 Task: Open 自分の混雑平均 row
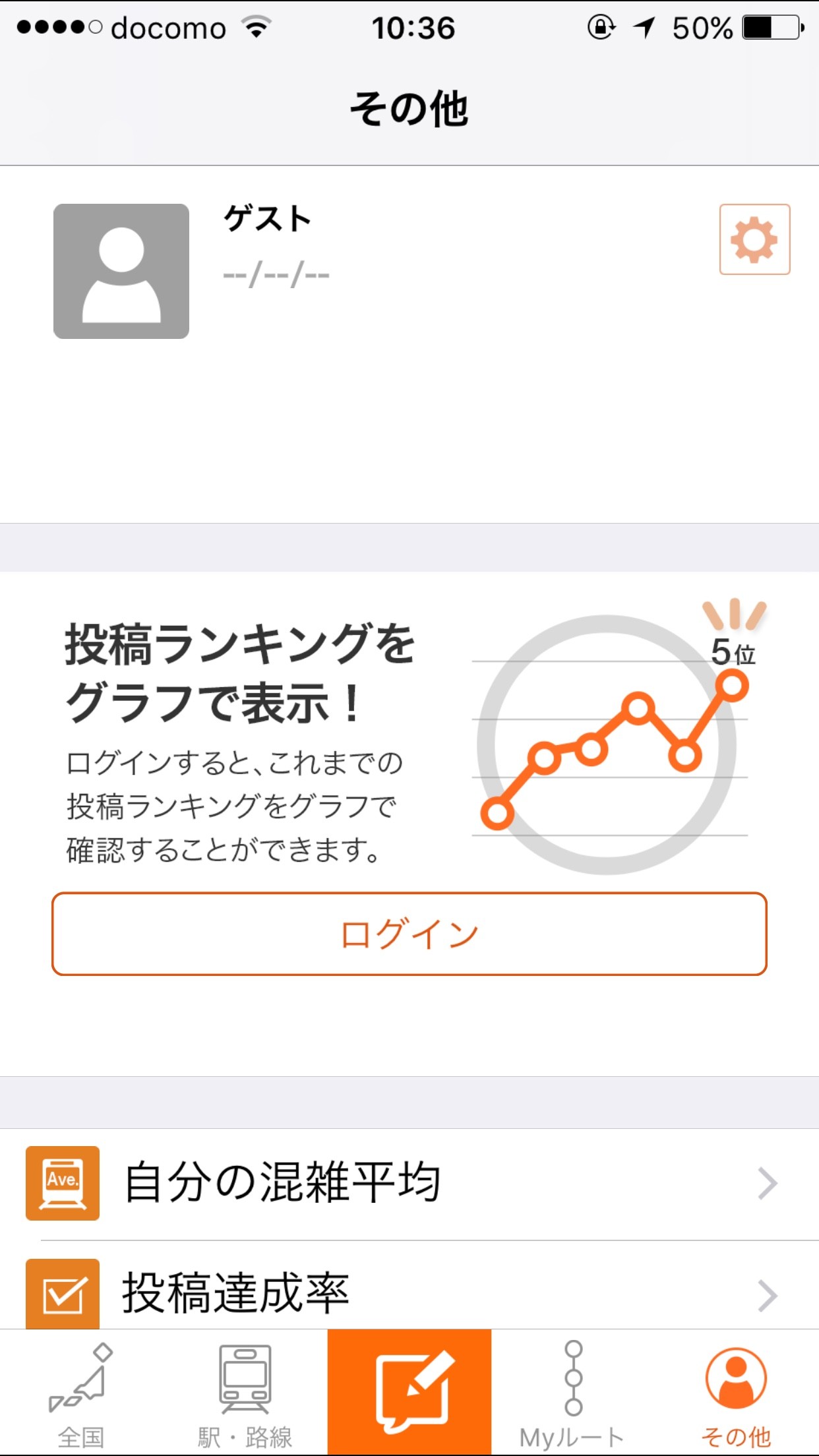point(409,1184)
